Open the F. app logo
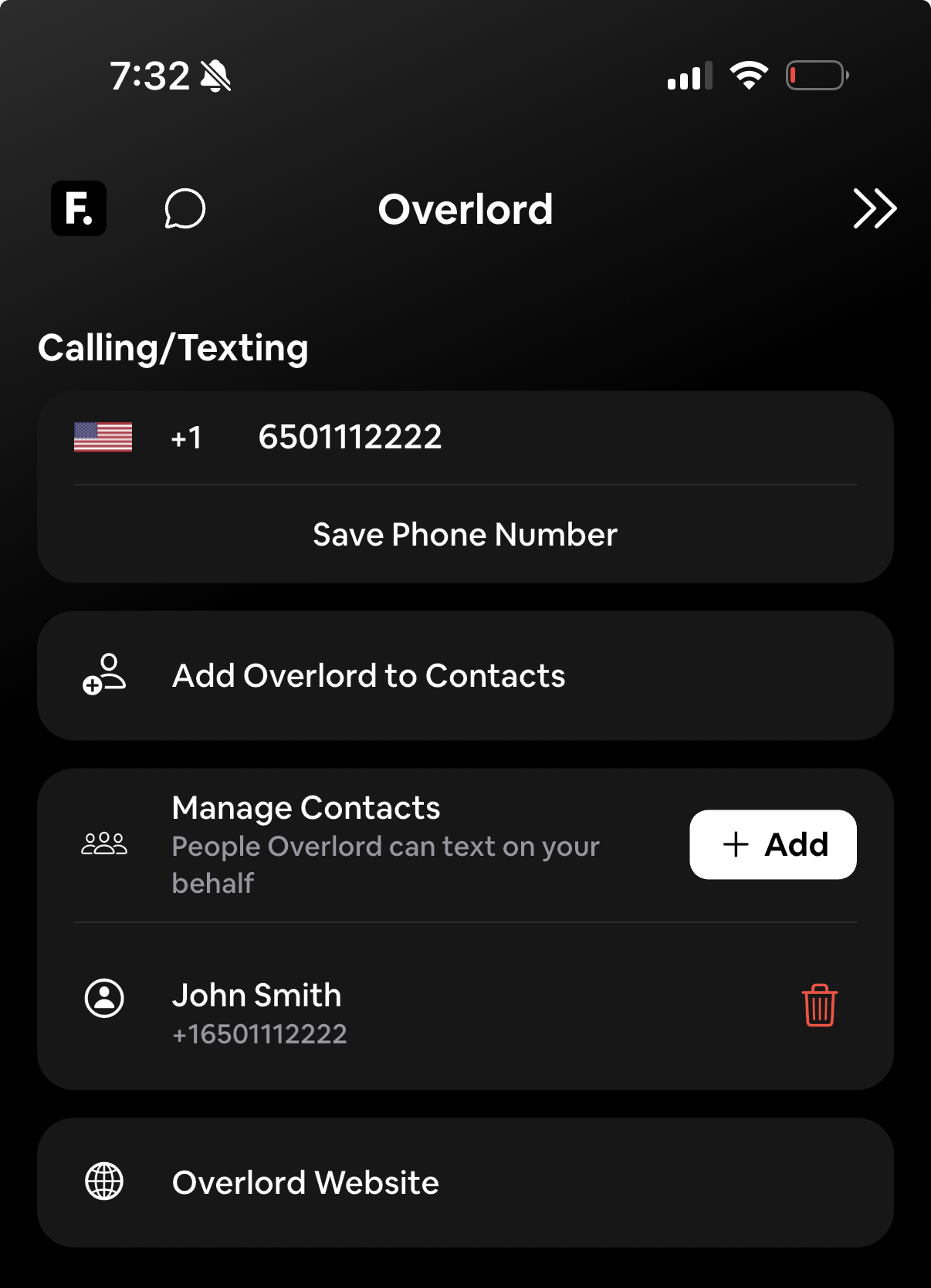The width and height of the screenshot is (931, 1288). click(78, 208)
